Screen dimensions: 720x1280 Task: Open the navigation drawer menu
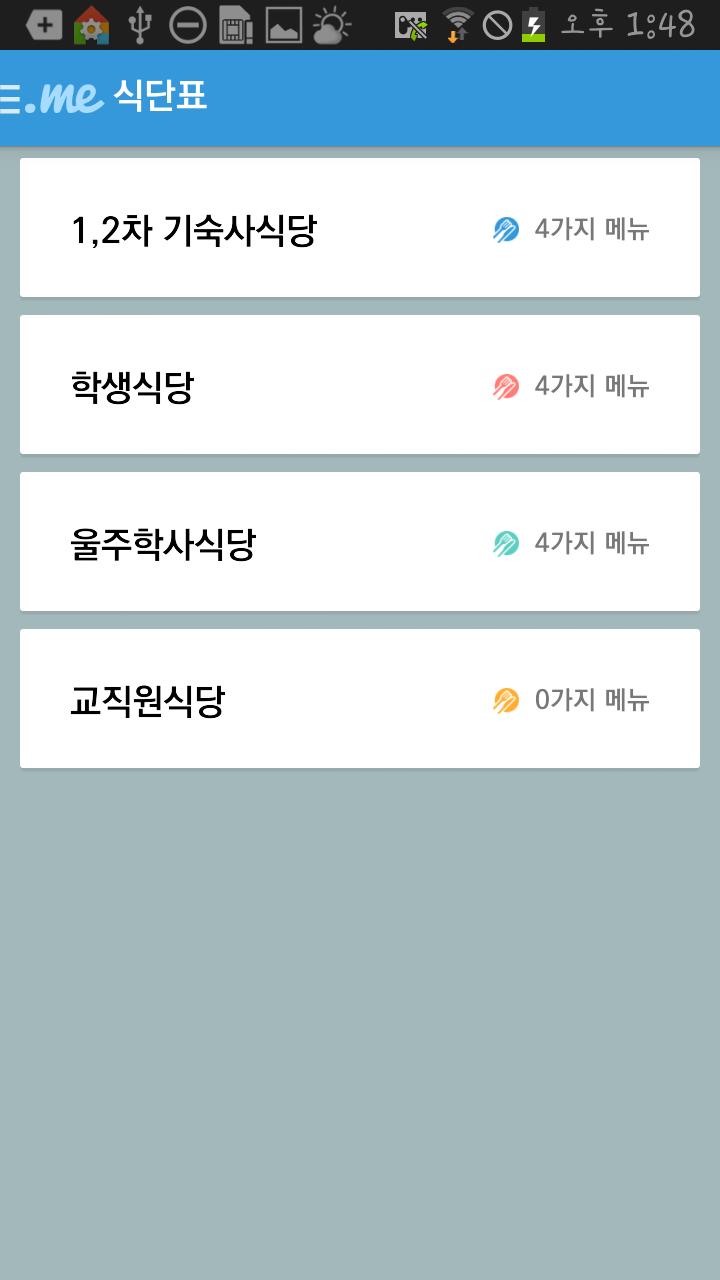click(x=12, y=98)
